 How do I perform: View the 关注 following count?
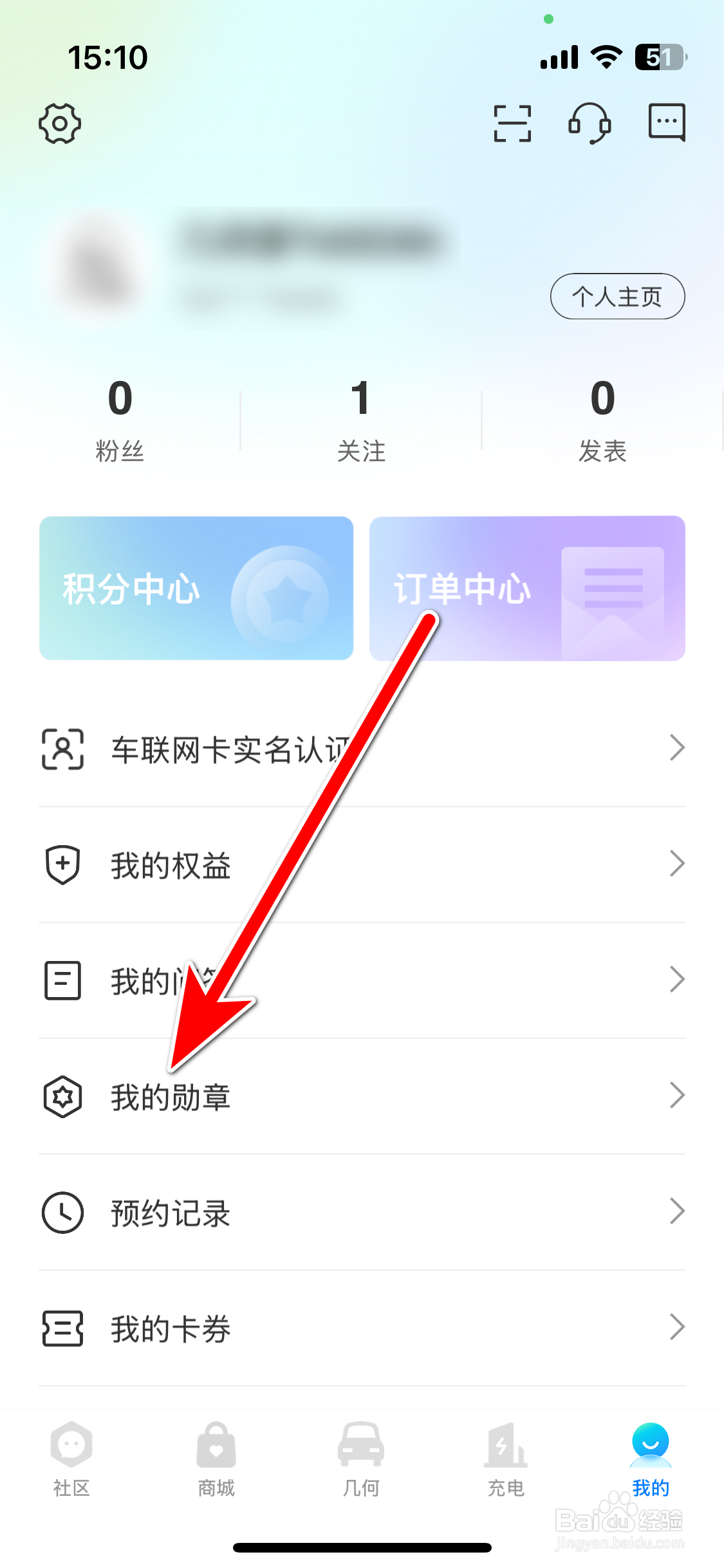[361, 418]
